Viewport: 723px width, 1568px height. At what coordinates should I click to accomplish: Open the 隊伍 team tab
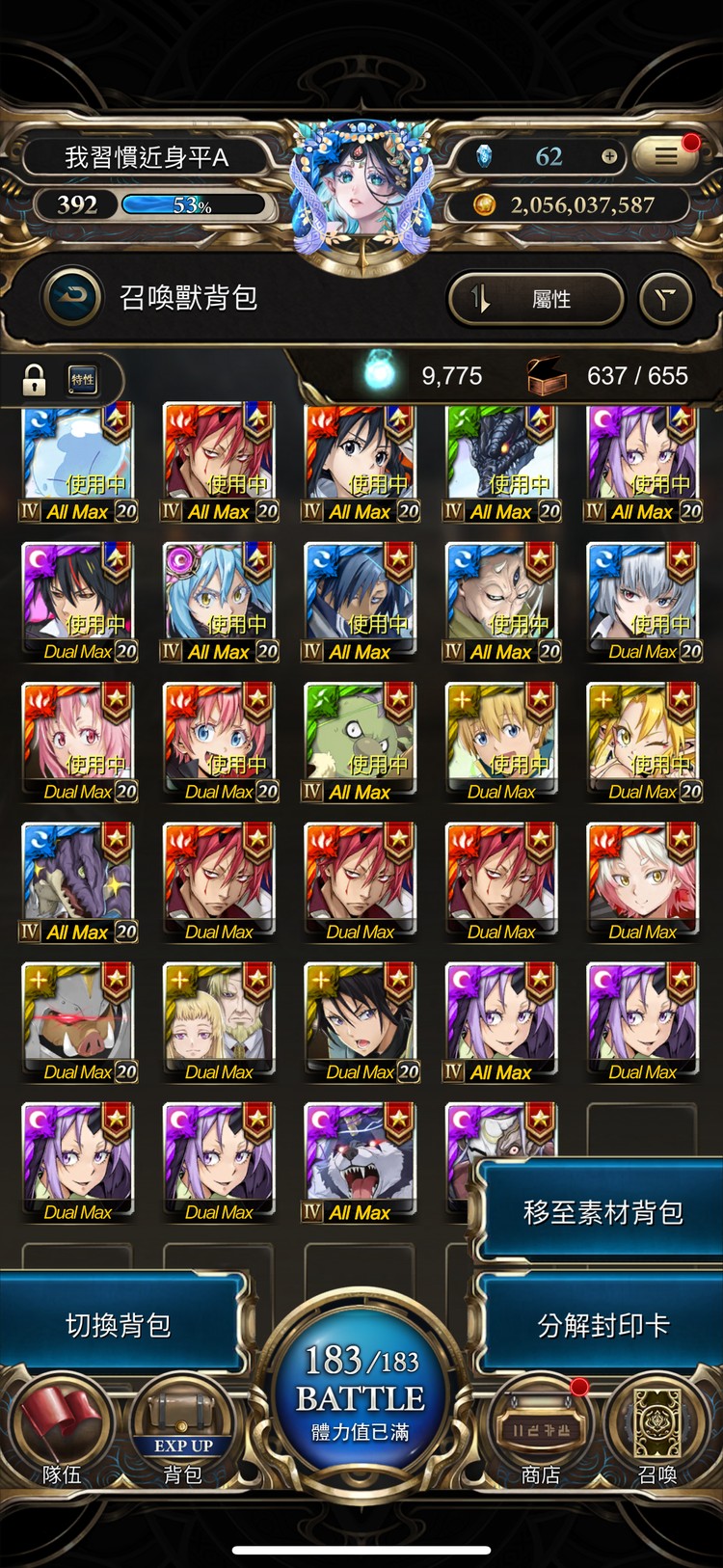click(x=61, y=1435)
